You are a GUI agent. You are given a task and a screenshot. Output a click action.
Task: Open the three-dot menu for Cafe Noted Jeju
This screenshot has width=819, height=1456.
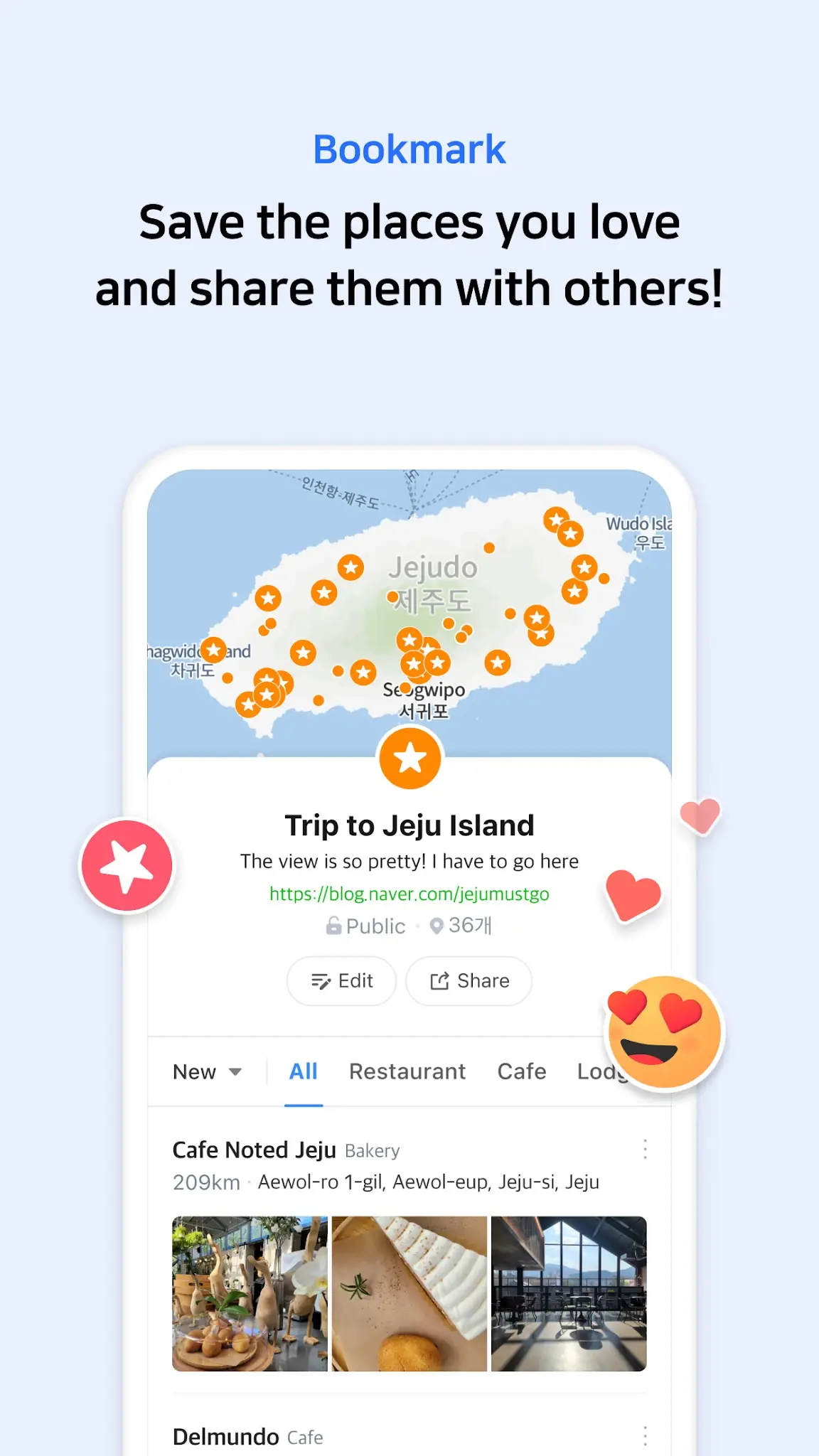(645, 1148)
